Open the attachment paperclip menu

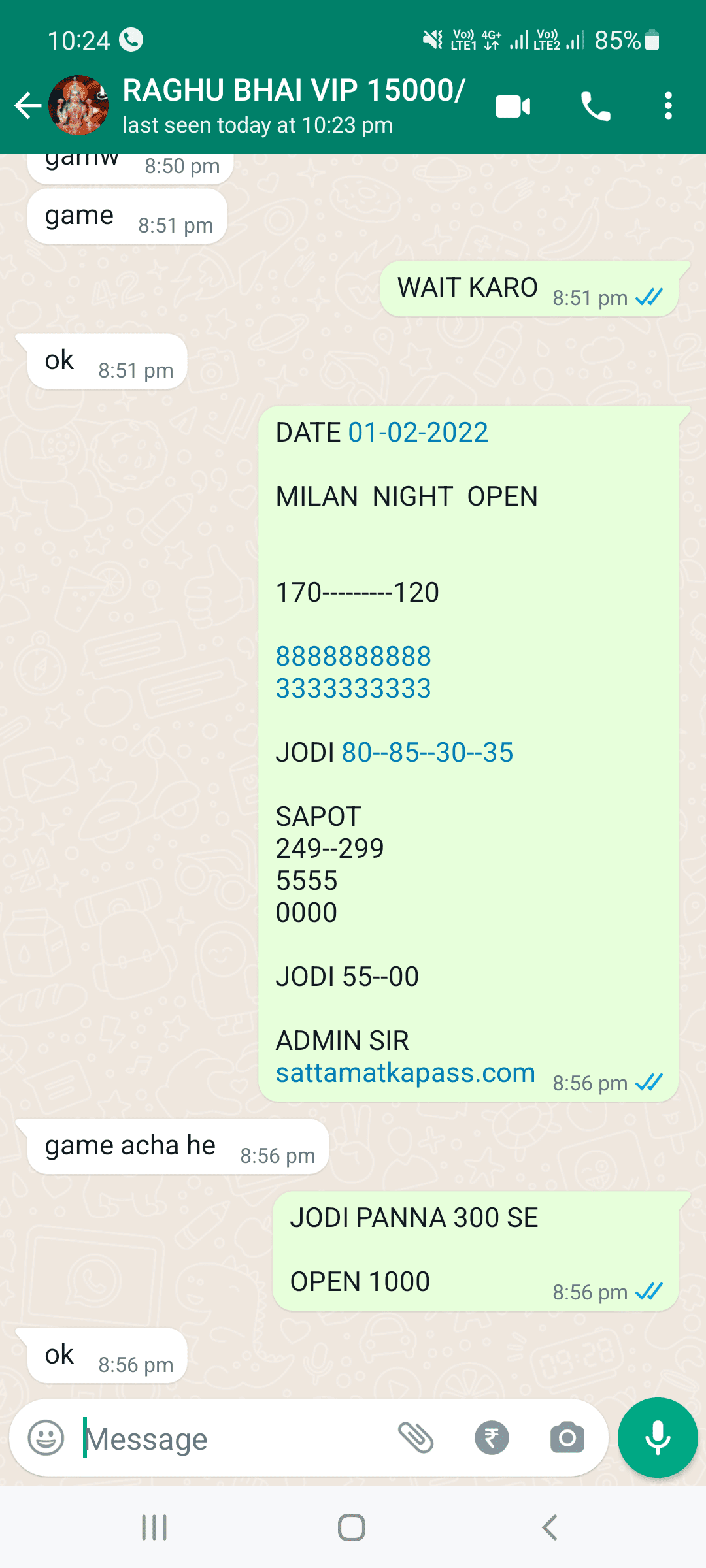[x=416, y=1437]
